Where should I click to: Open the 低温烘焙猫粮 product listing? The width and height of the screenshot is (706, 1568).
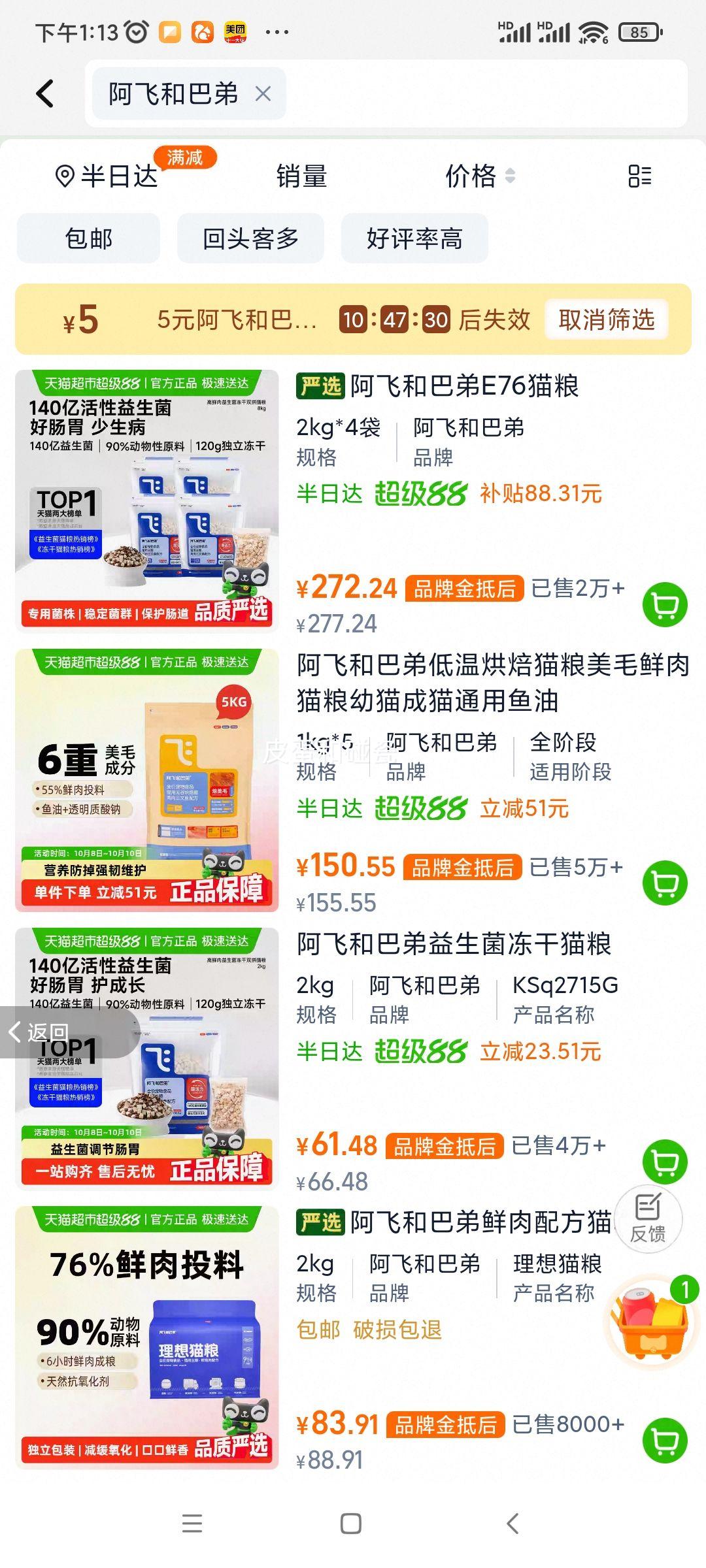click(x=492, y=683)
